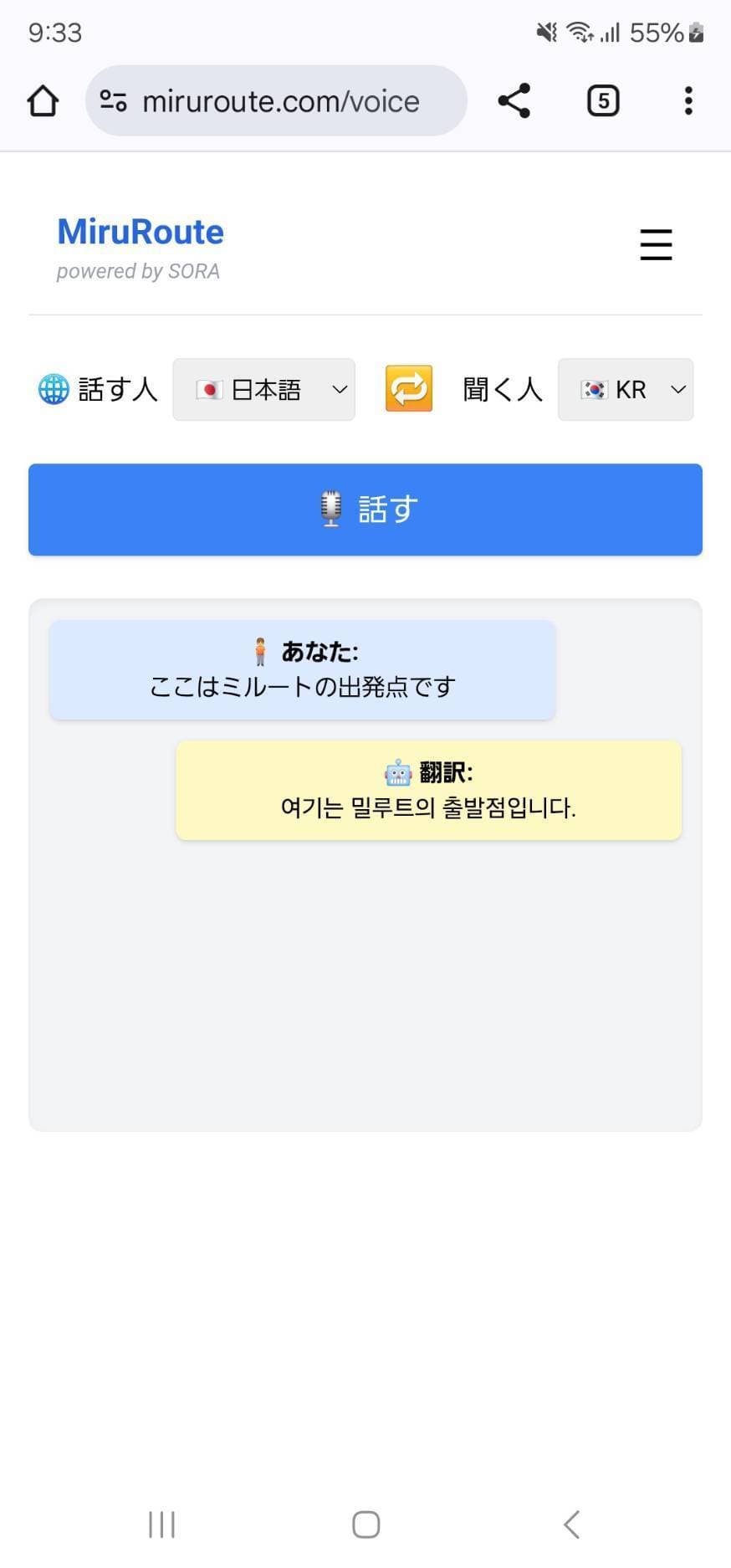Open the MiruRoute hamburger menu
731x1568 pixels.
[x=656, y=244]
